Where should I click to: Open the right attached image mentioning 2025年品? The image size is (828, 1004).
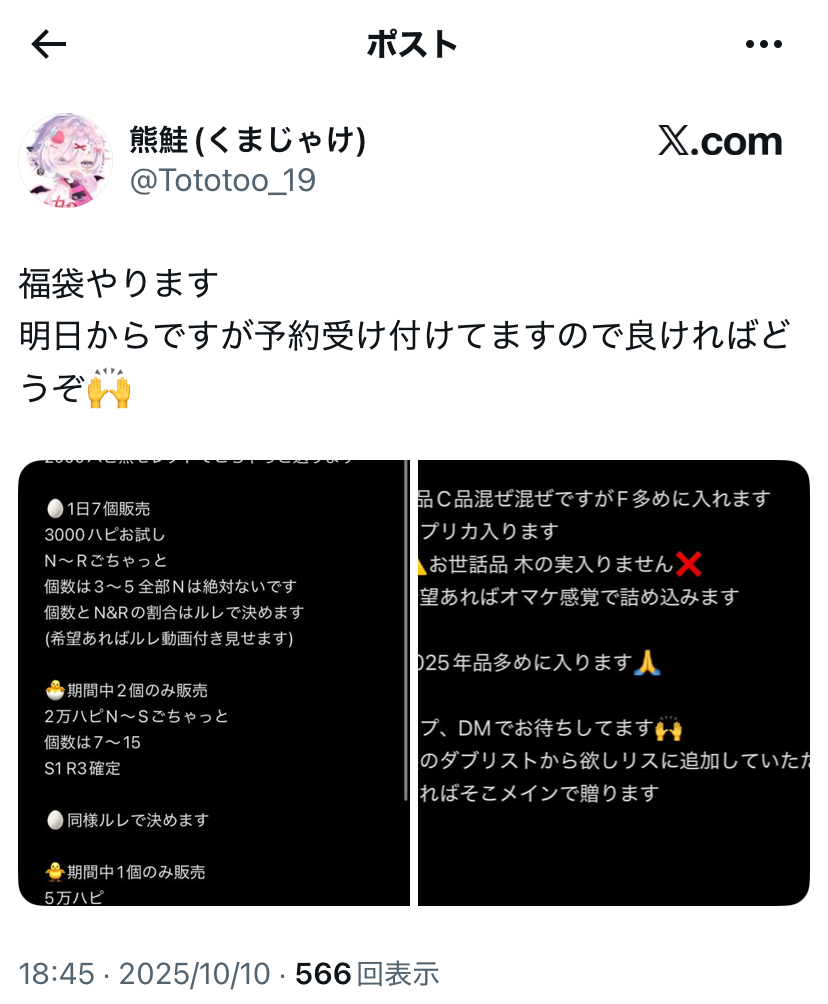[613, 683]
